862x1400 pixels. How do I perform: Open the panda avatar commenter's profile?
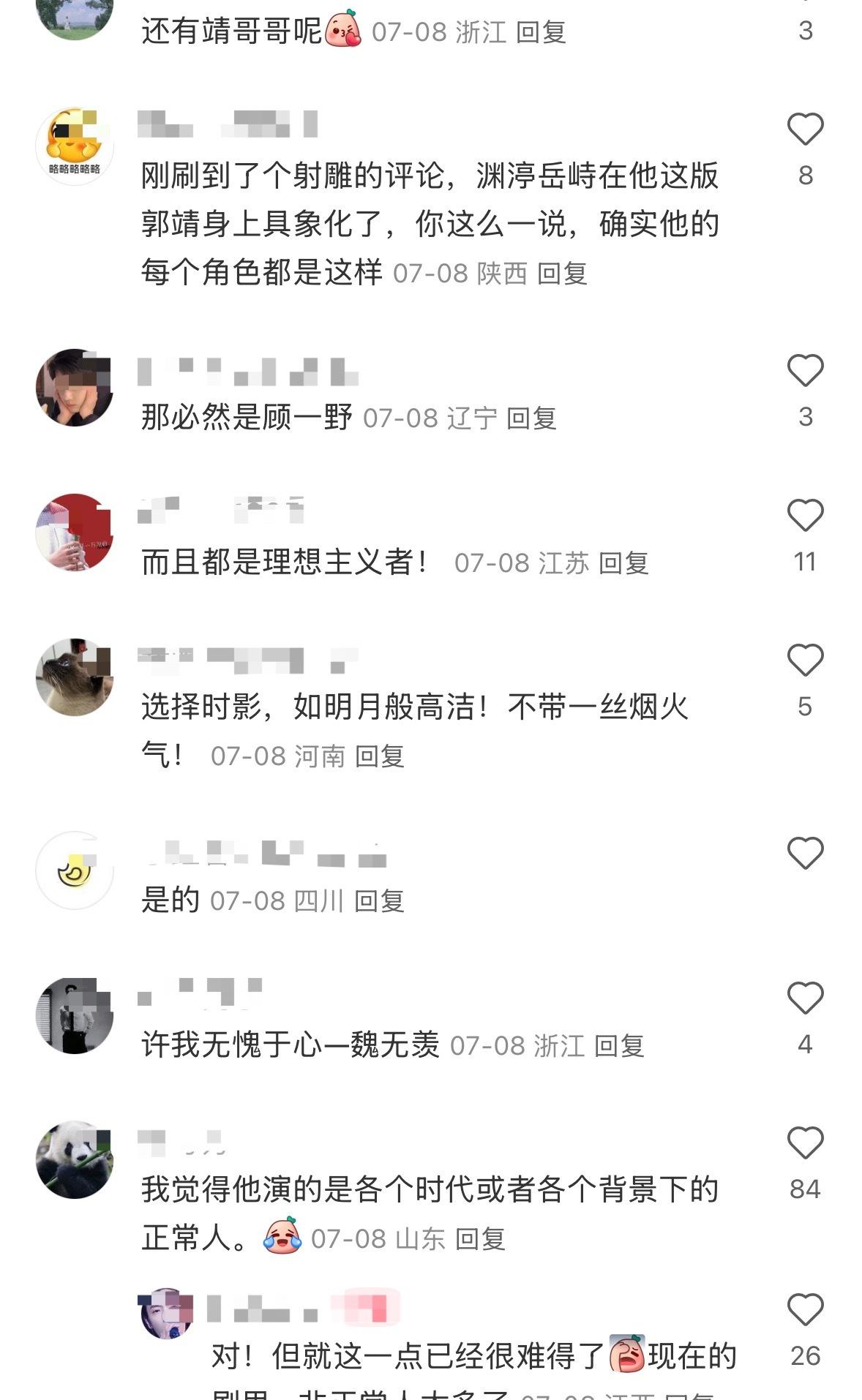[x=75, y=1159]
